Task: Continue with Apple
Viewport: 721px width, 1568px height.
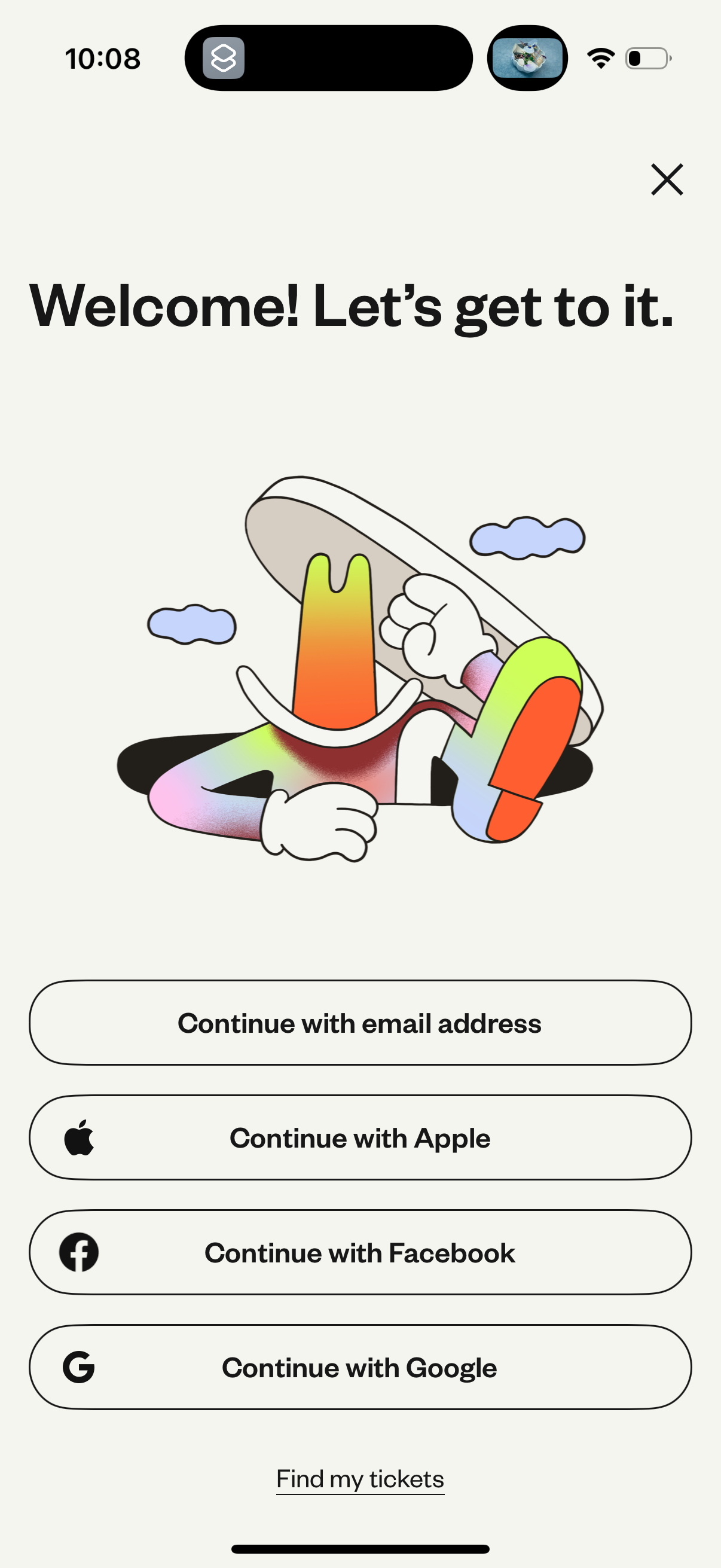Action: coord(360,1137)
